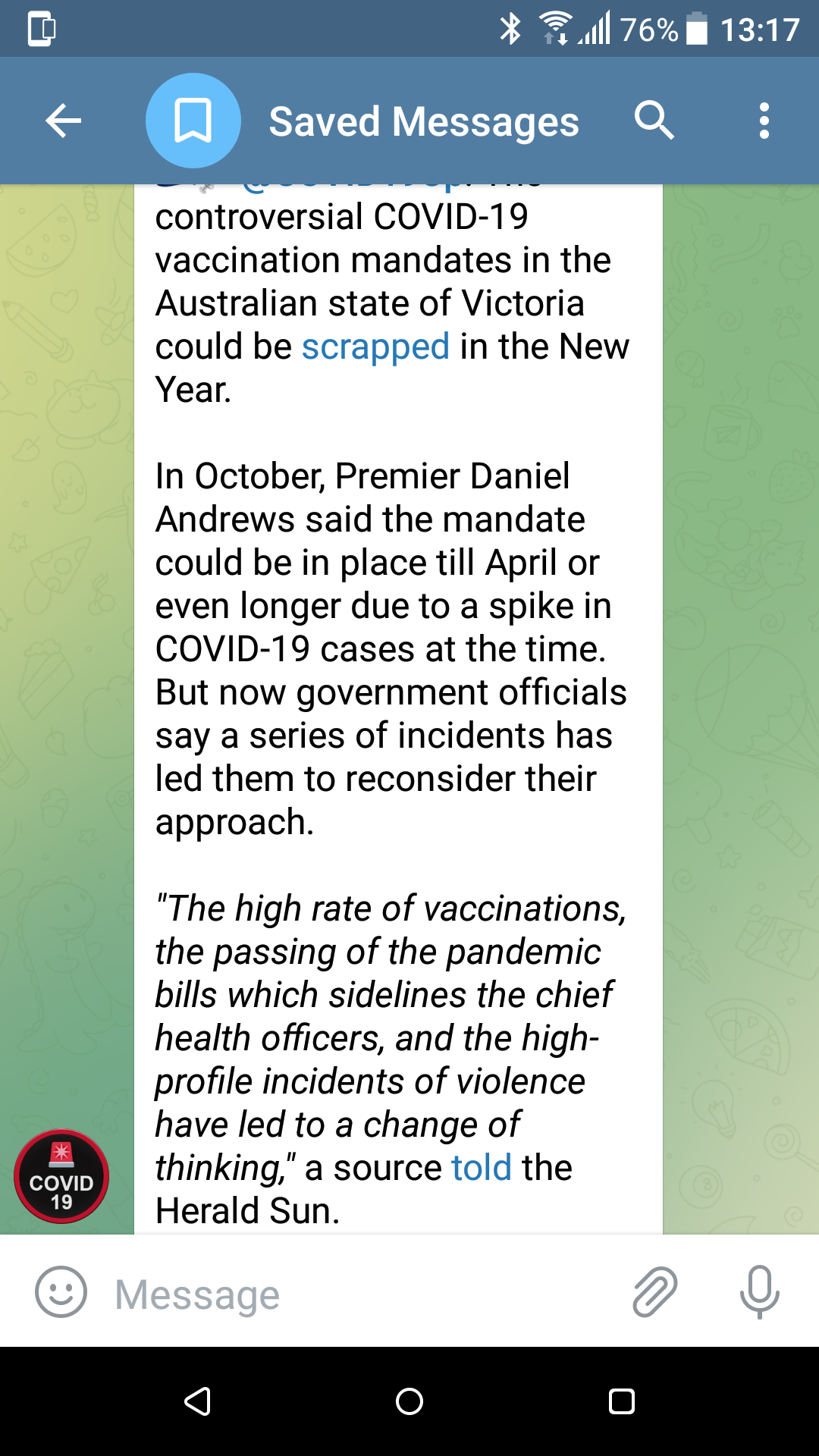Focus the Message input field

click(x=364, y=1294)
